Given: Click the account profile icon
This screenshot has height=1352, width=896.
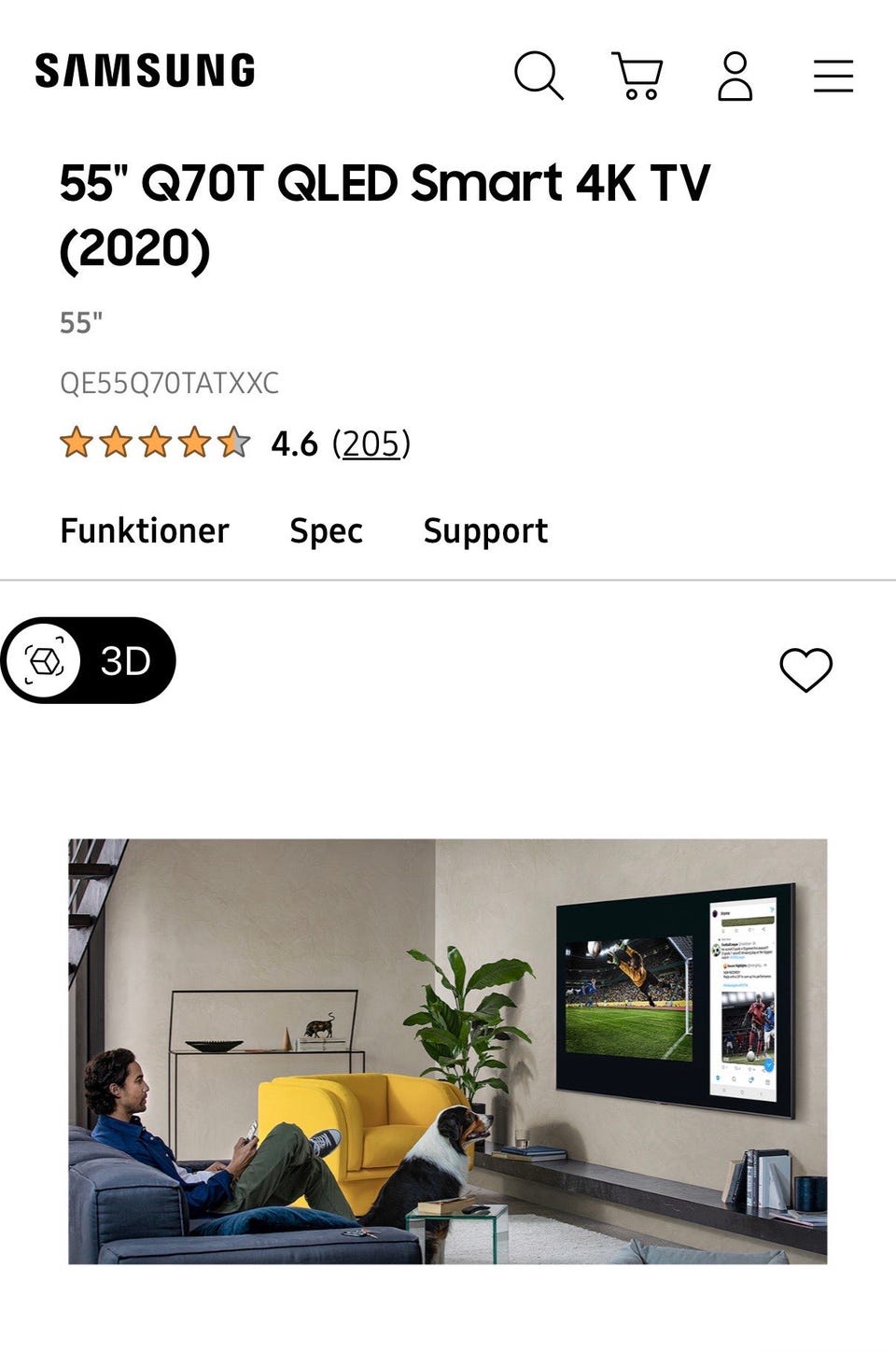Looking at the screenshot, I should pyautogui.click(x=736, y=76).
